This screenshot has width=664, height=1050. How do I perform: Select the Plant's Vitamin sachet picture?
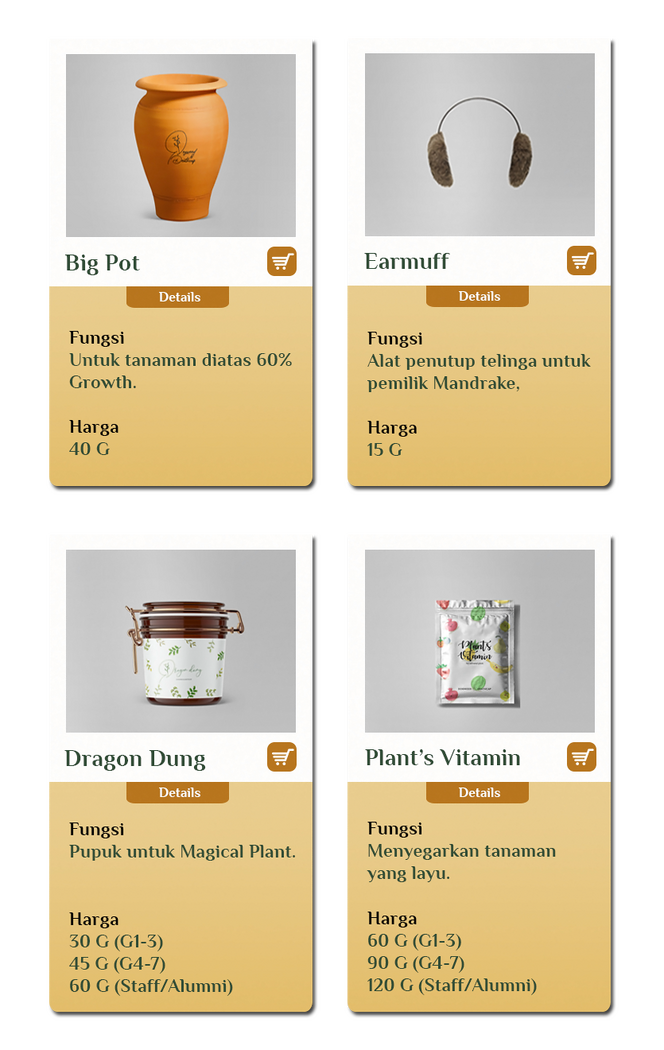tap(480, 641)
